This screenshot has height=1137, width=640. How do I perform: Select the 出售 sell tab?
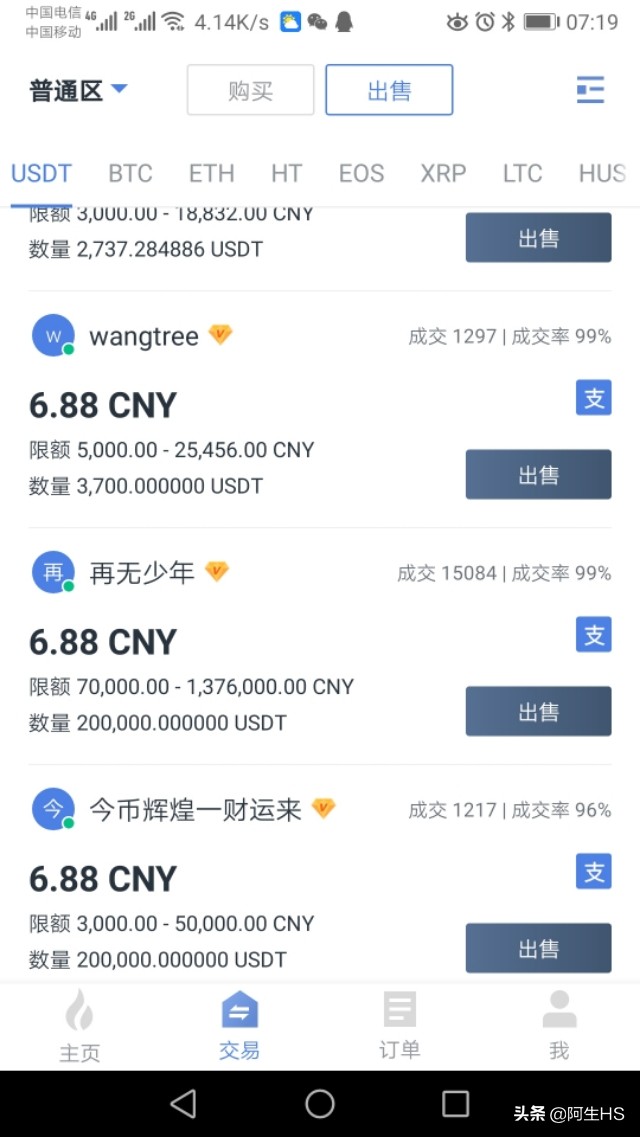pyautogui.click(x=389, y=91)
